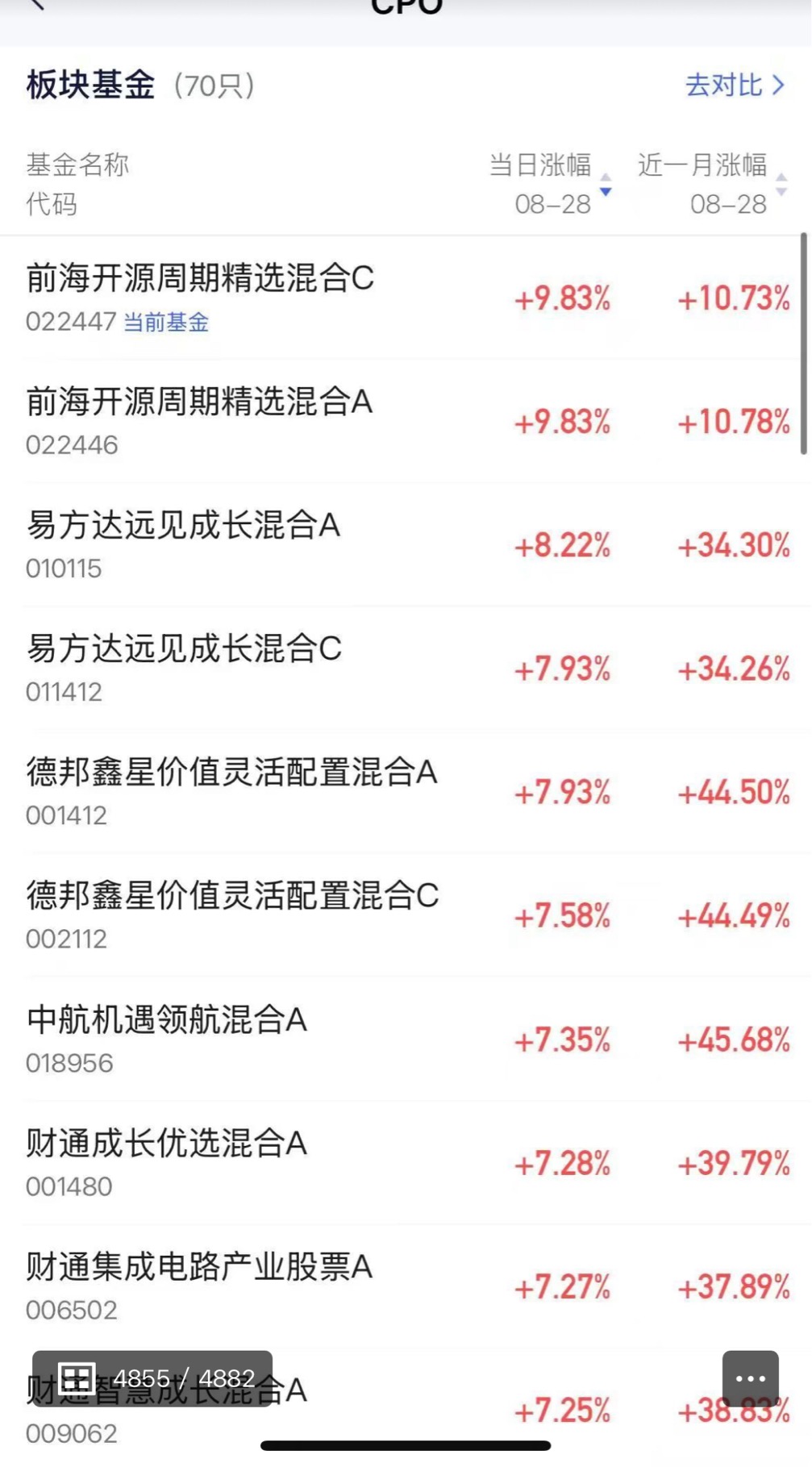Sort by 当日涨幅 column
The height and width of the screenshot is (1467, 812).
tap(551, 184)
